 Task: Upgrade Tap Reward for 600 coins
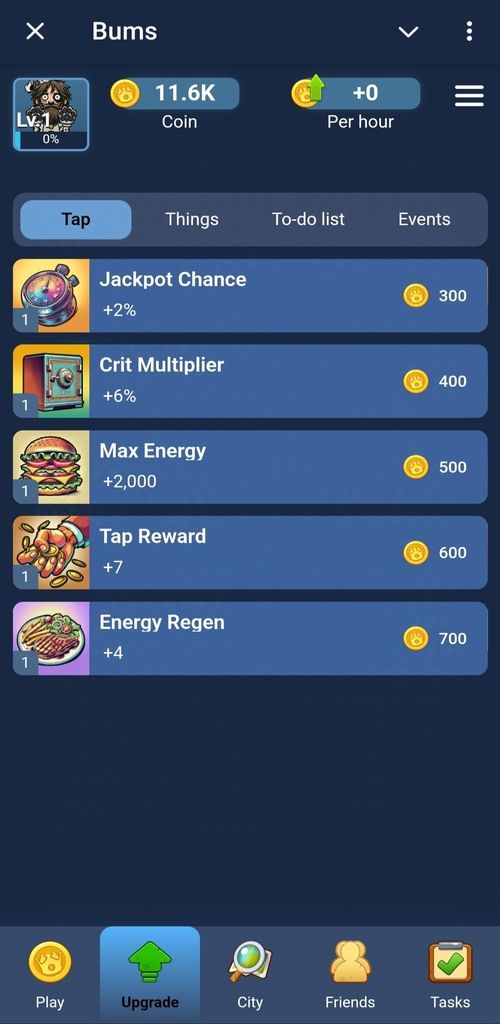[250, 552]
